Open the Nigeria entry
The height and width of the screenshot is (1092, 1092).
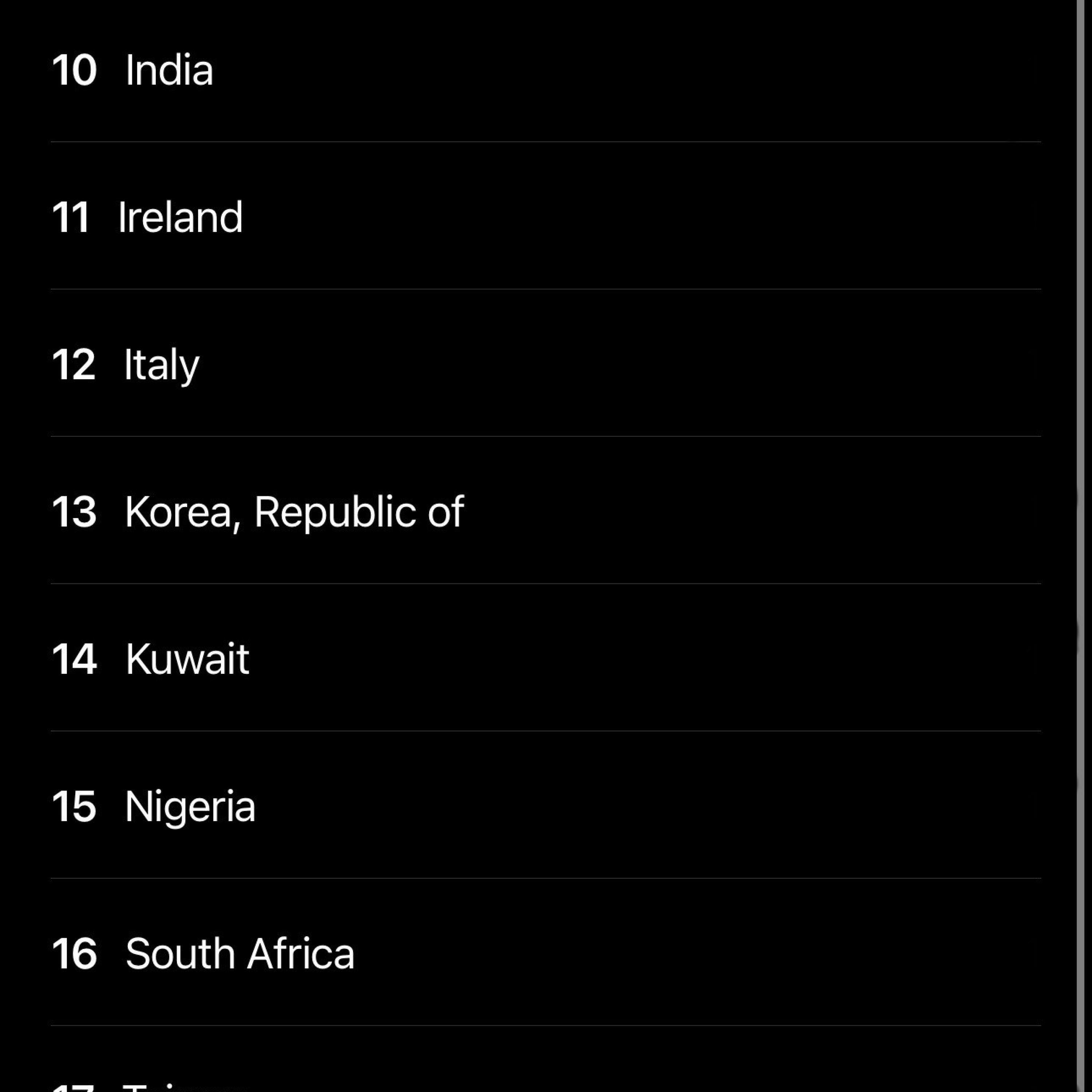point(190,807)
